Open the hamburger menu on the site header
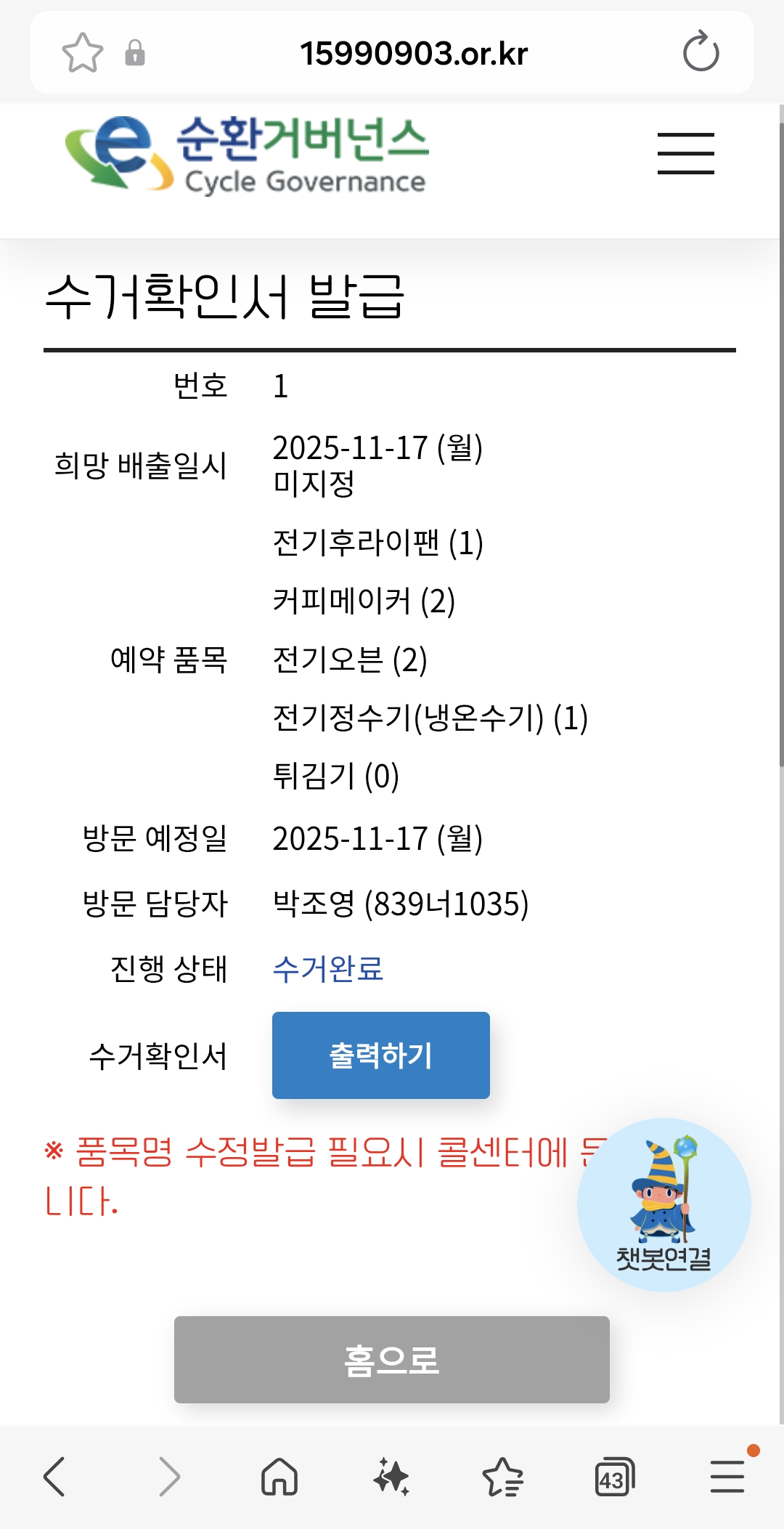The image size is (784, 1529). pos(685,153)
